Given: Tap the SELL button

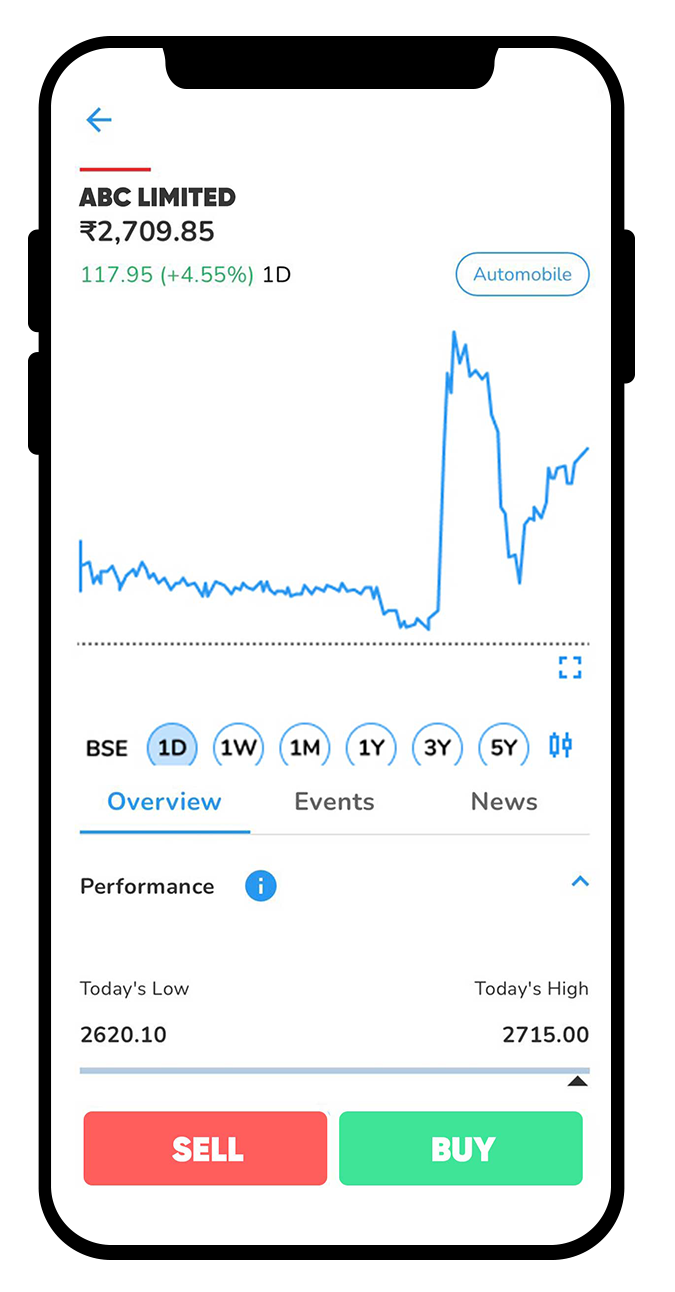Looking at the screenshot, I should (x=205, y=1149).
